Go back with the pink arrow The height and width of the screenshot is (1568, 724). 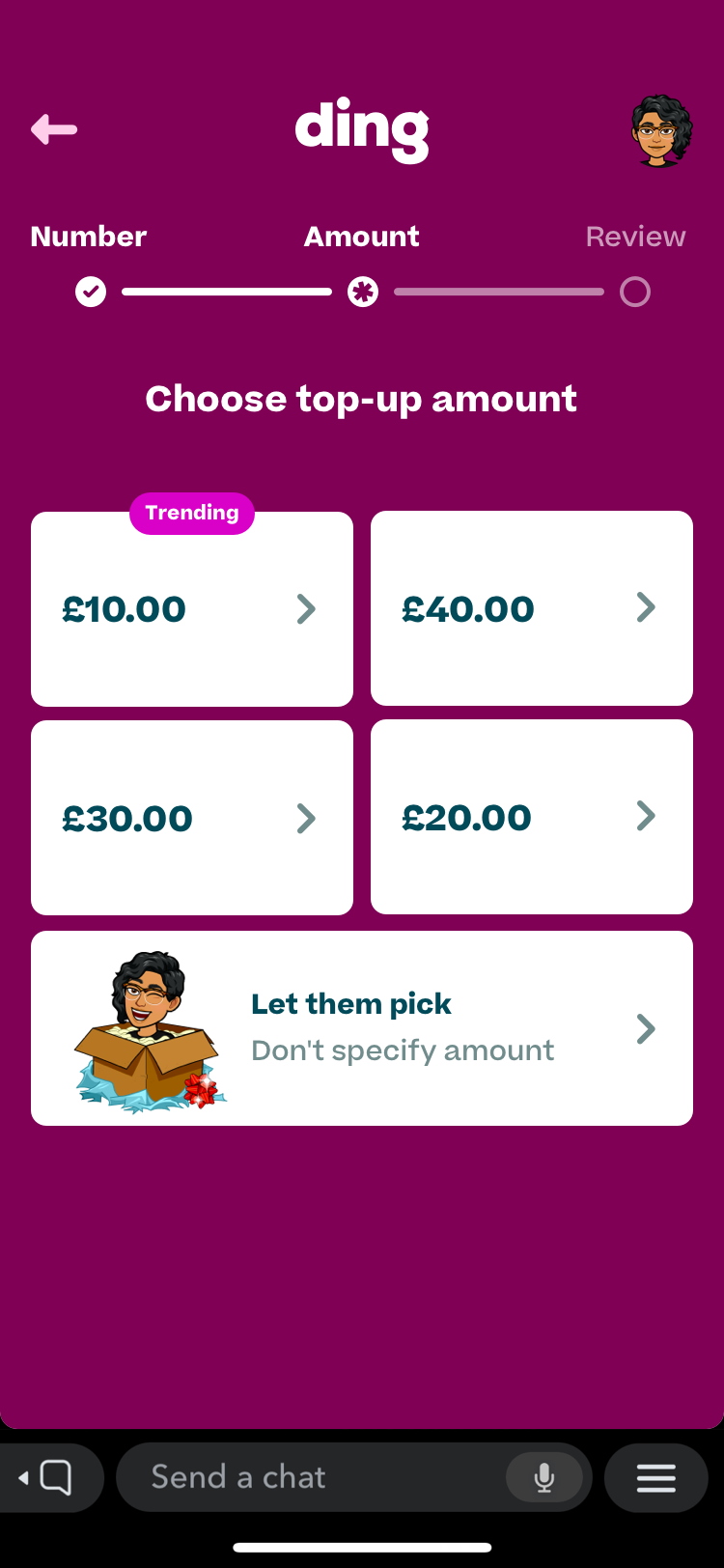[54, 129]
